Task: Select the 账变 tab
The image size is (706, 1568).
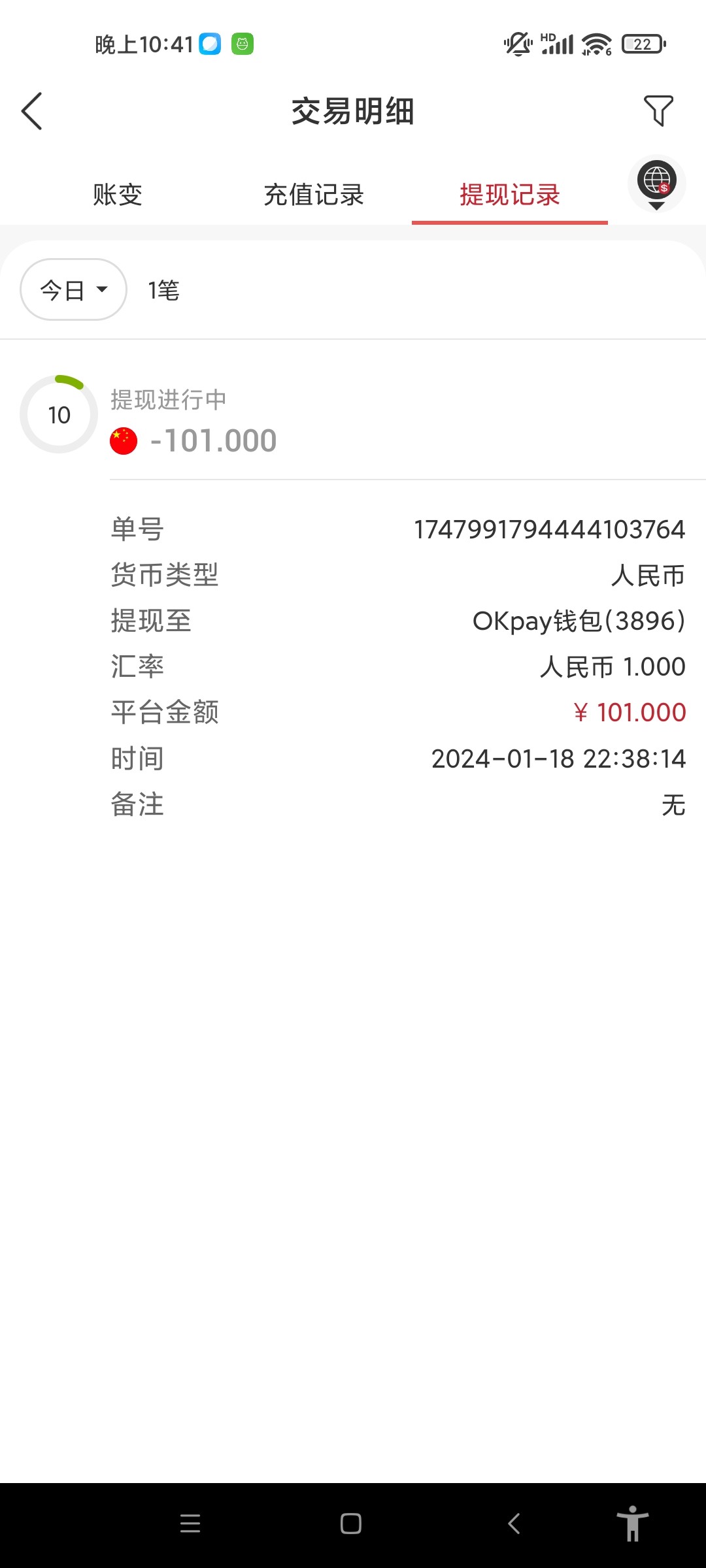Action: point(118,195)
